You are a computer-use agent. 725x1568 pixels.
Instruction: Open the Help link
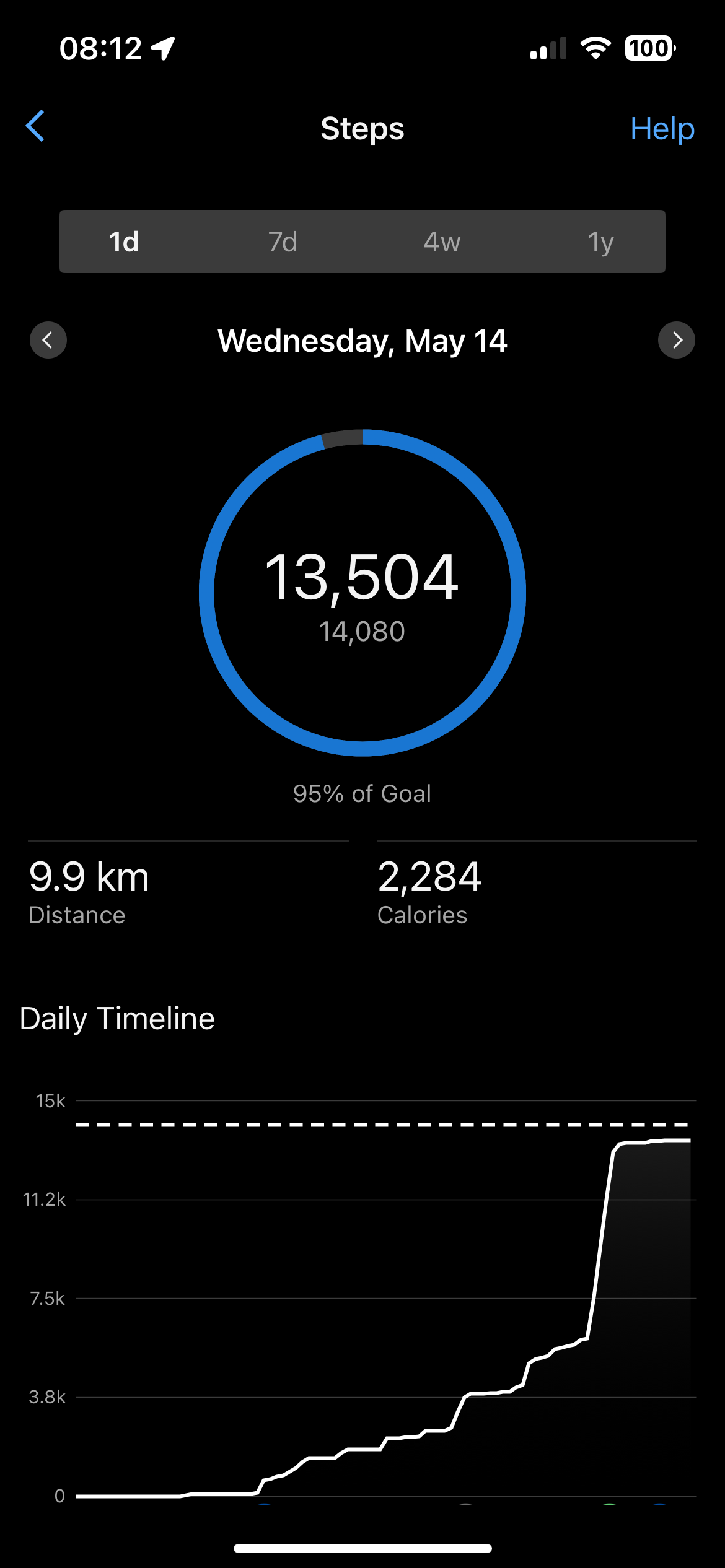[x=662, y=129]
